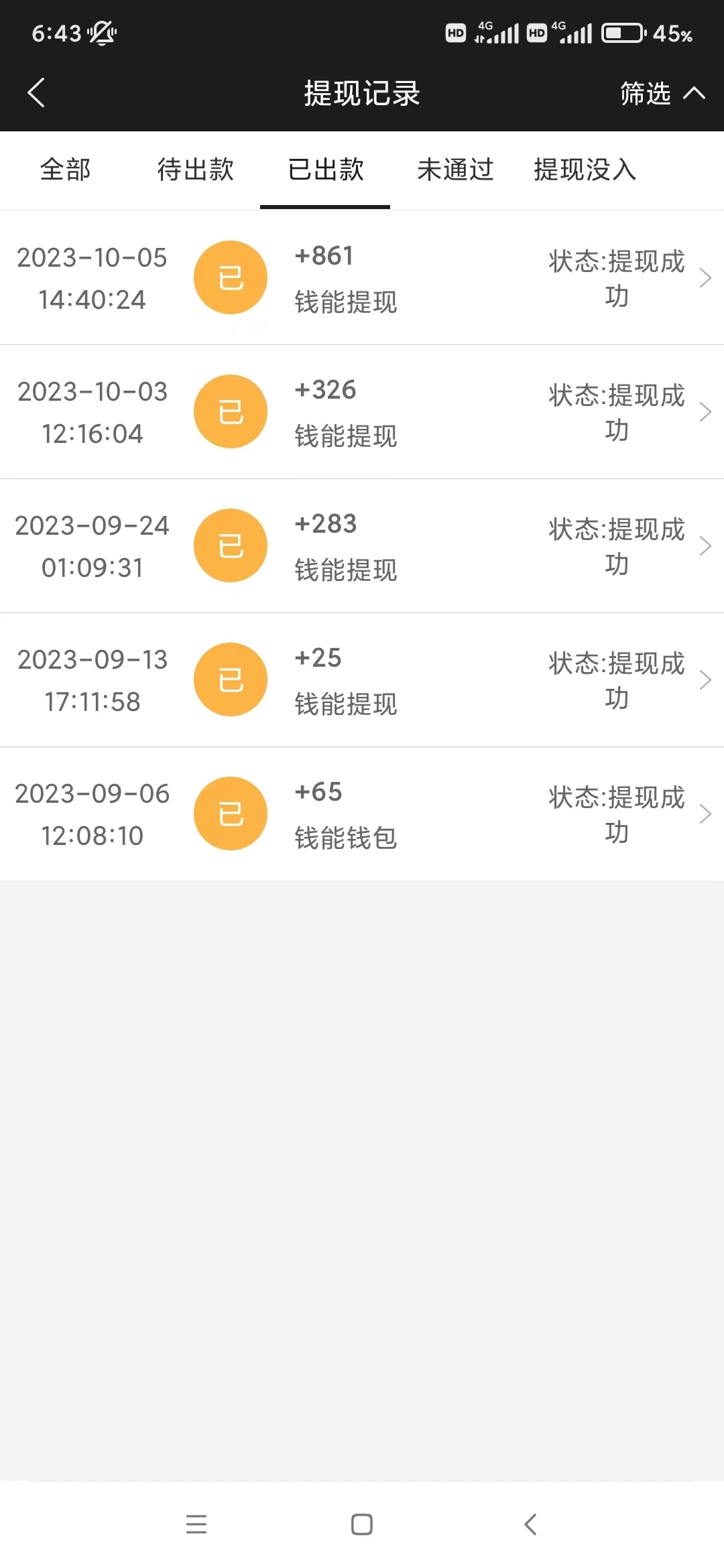Tap the orange 已 icon on the +25 record
Screen dimensions: 724x1568
pyautogui.click(x=231, y=679)
